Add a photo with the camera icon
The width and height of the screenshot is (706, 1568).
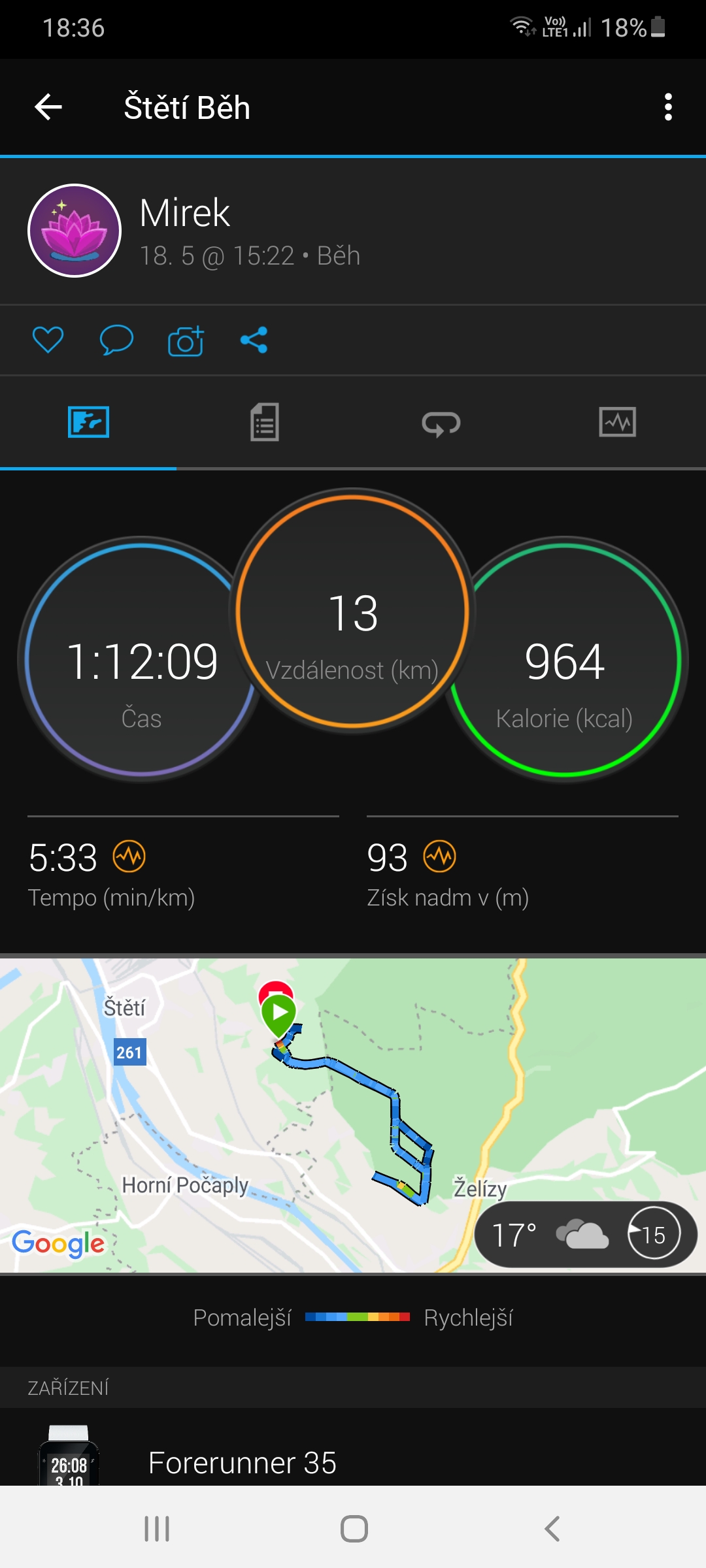186,340
